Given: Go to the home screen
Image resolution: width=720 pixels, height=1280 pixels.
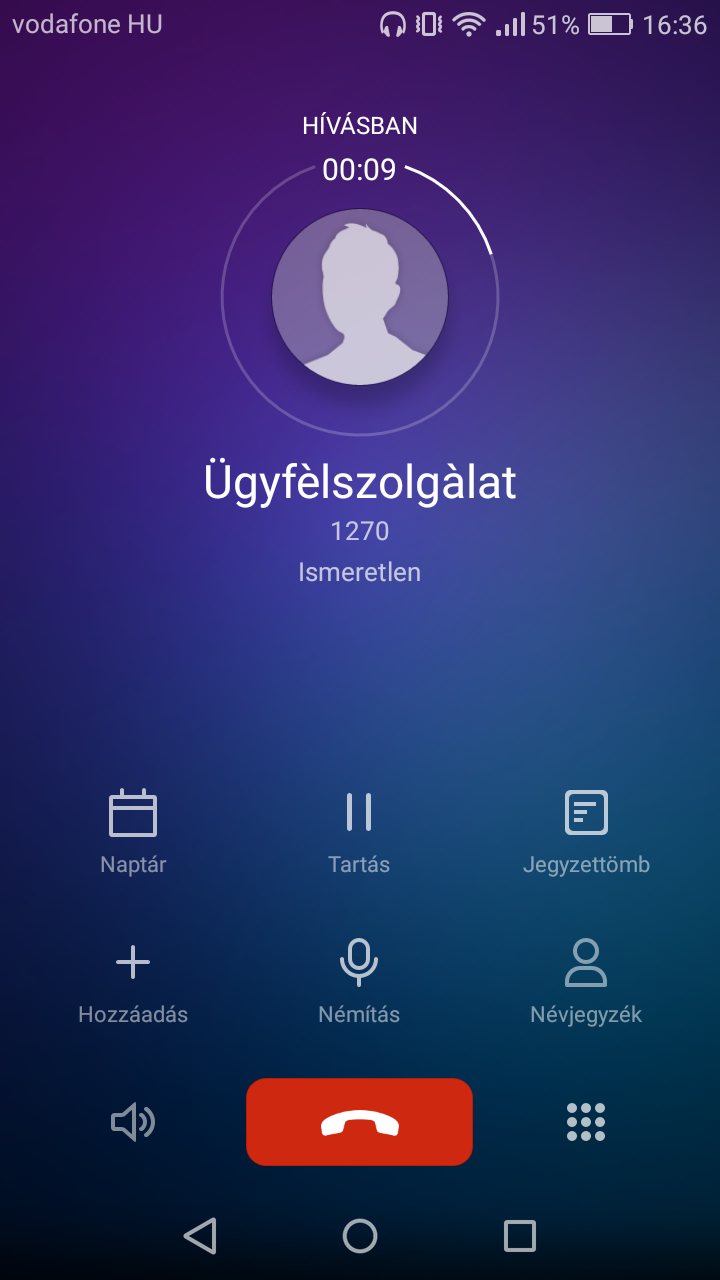Looking at the screenshot, I should point(360,1236).
